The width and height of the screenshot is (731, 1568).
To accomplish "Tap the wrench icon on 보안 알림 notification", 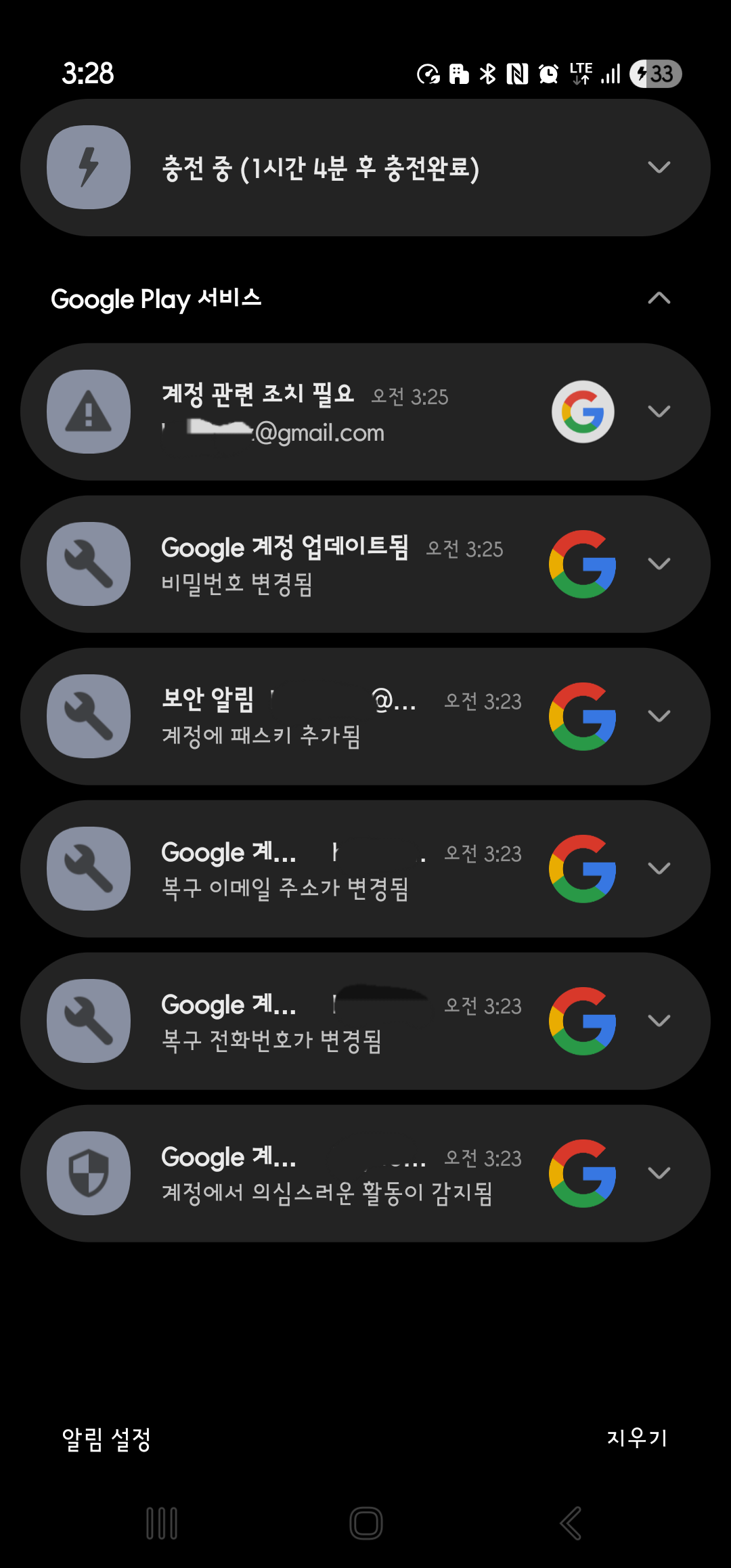I will tap(88, 716).
